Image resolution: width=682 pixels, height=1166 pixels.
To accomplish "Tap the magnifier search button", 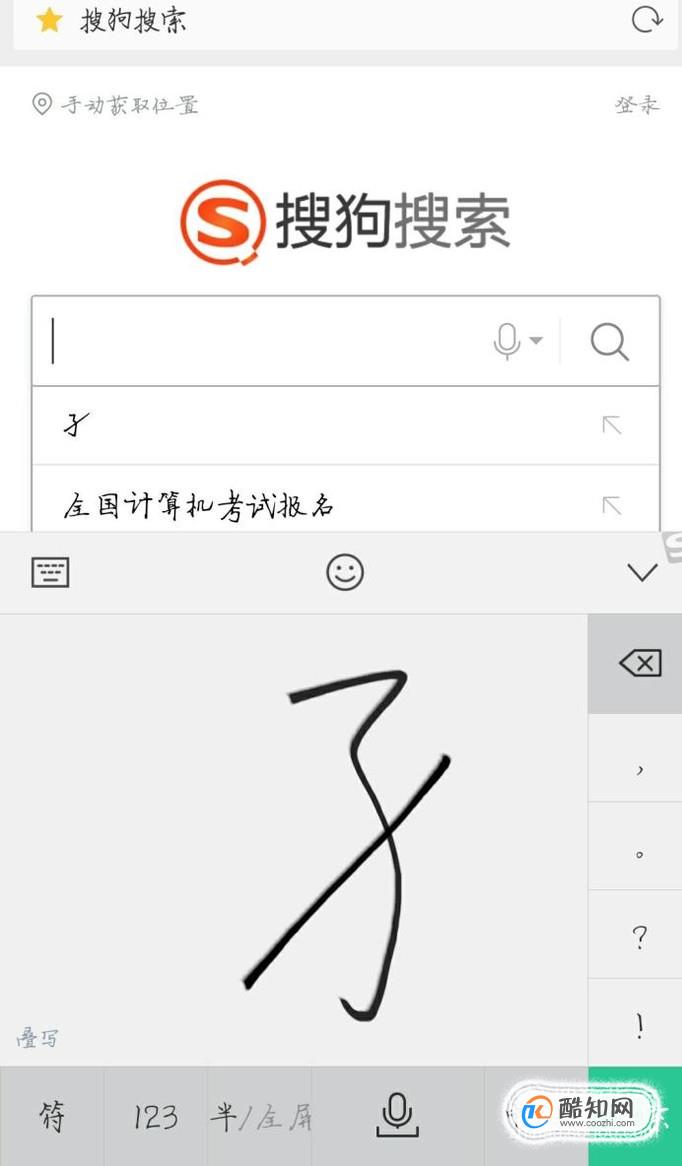I will [x=609, y=342].
